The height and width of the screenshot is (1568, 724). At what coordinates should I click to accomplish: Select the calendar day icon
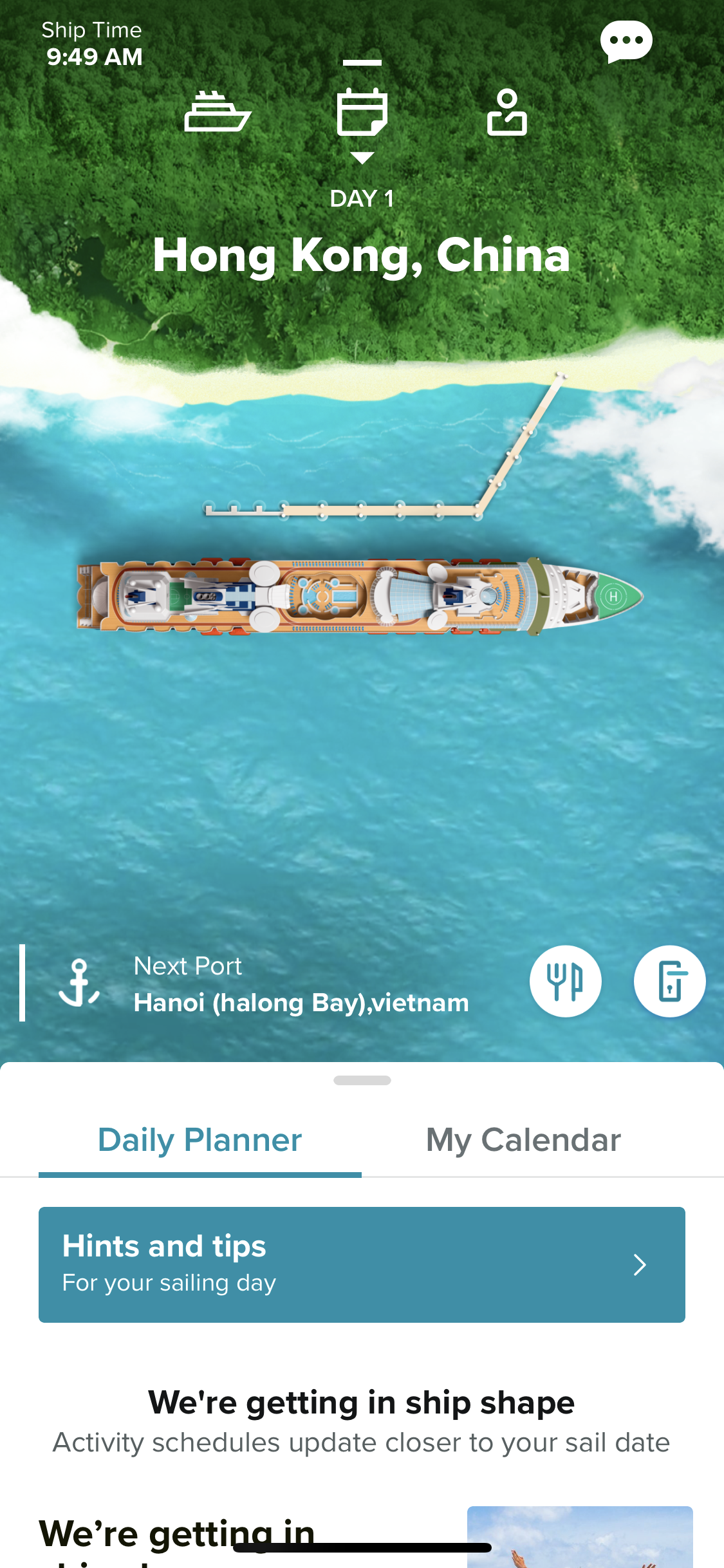coord(362,112)
